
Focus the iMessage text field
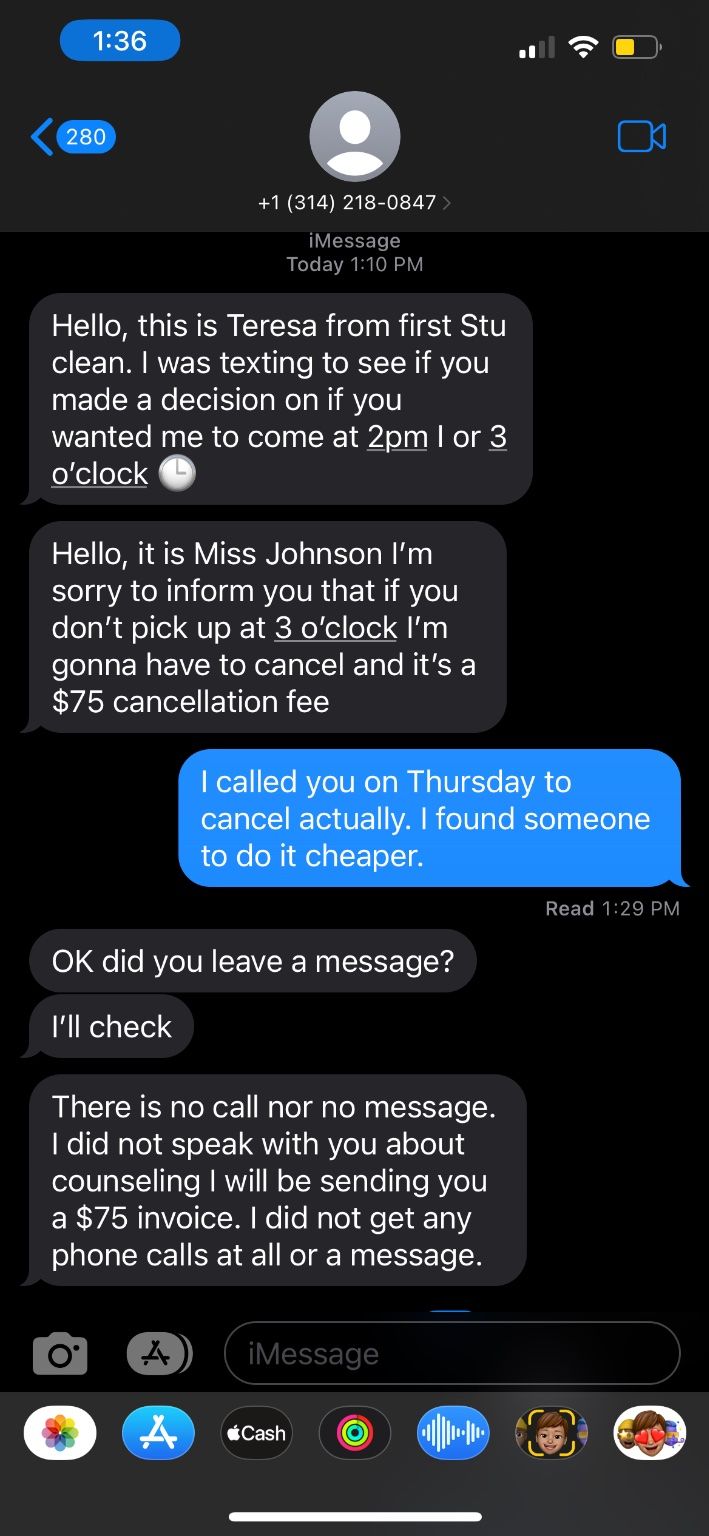(x=452, y=1354)
